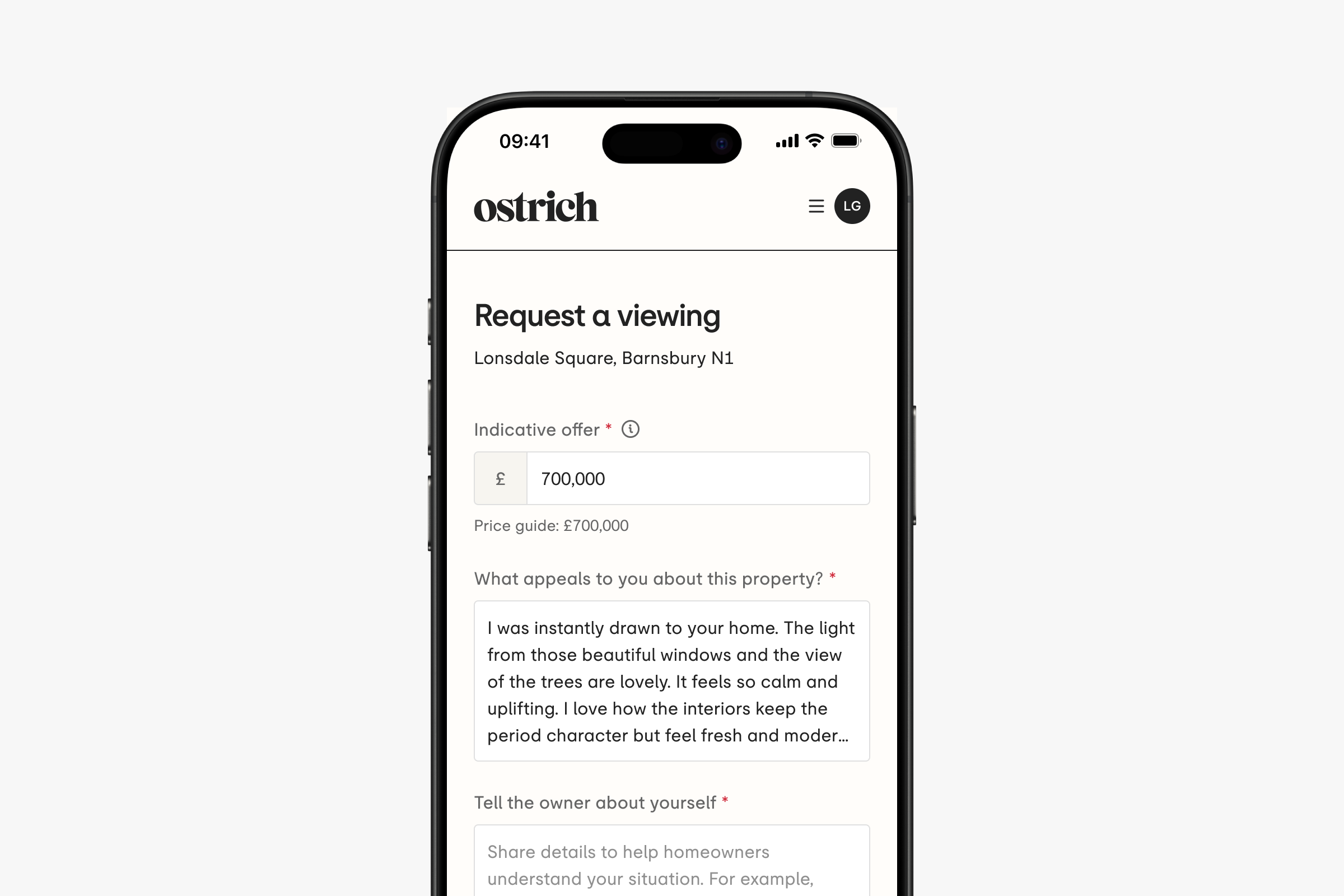The height and width of the screenshot is (896, 1344).
Task: Edit the indicative offer amount field
Action: click(697, 478)
